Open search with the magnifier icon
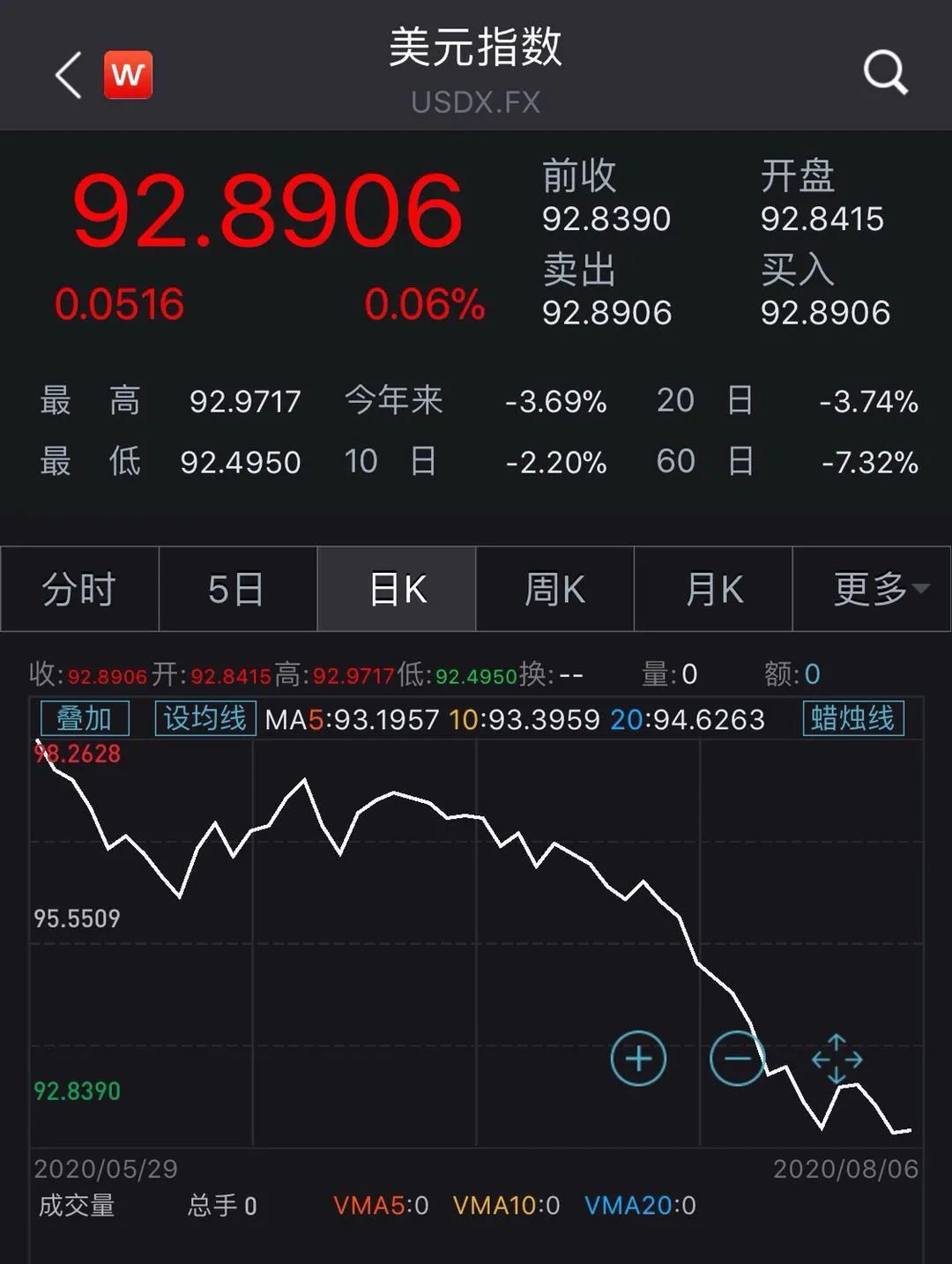The width and height of the screenshot is (952, 1264). (884, 72)
